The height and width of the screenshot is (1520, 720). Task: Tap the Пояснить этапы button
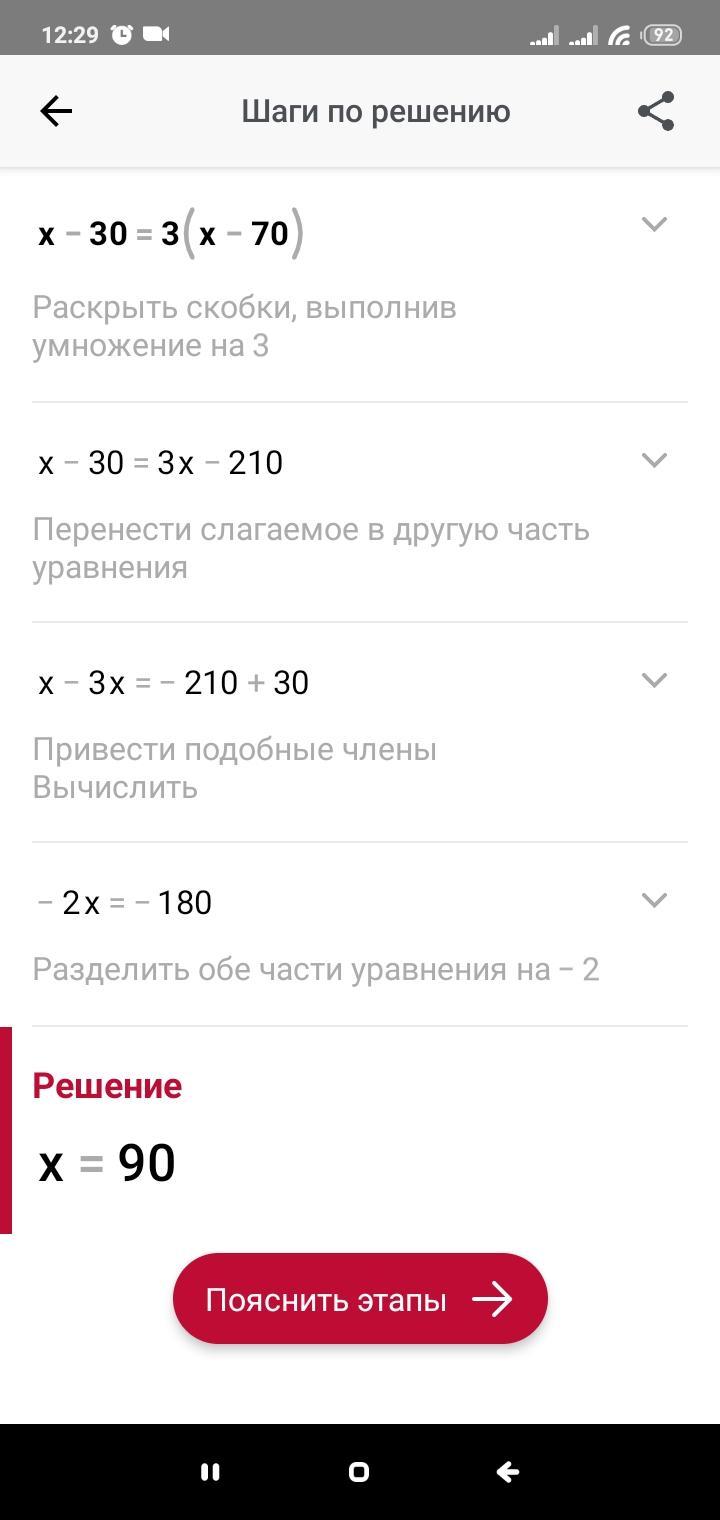click(360, 1299)
